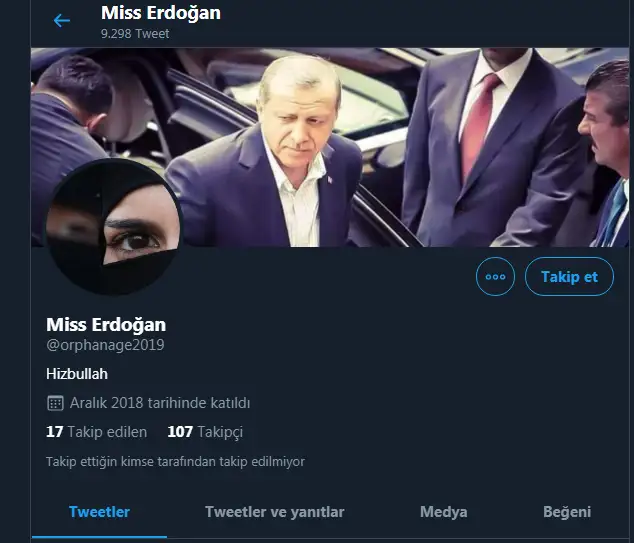The image size is (634, 543).
Task: Go back using the arrow icon
Action: pos(62,21)
